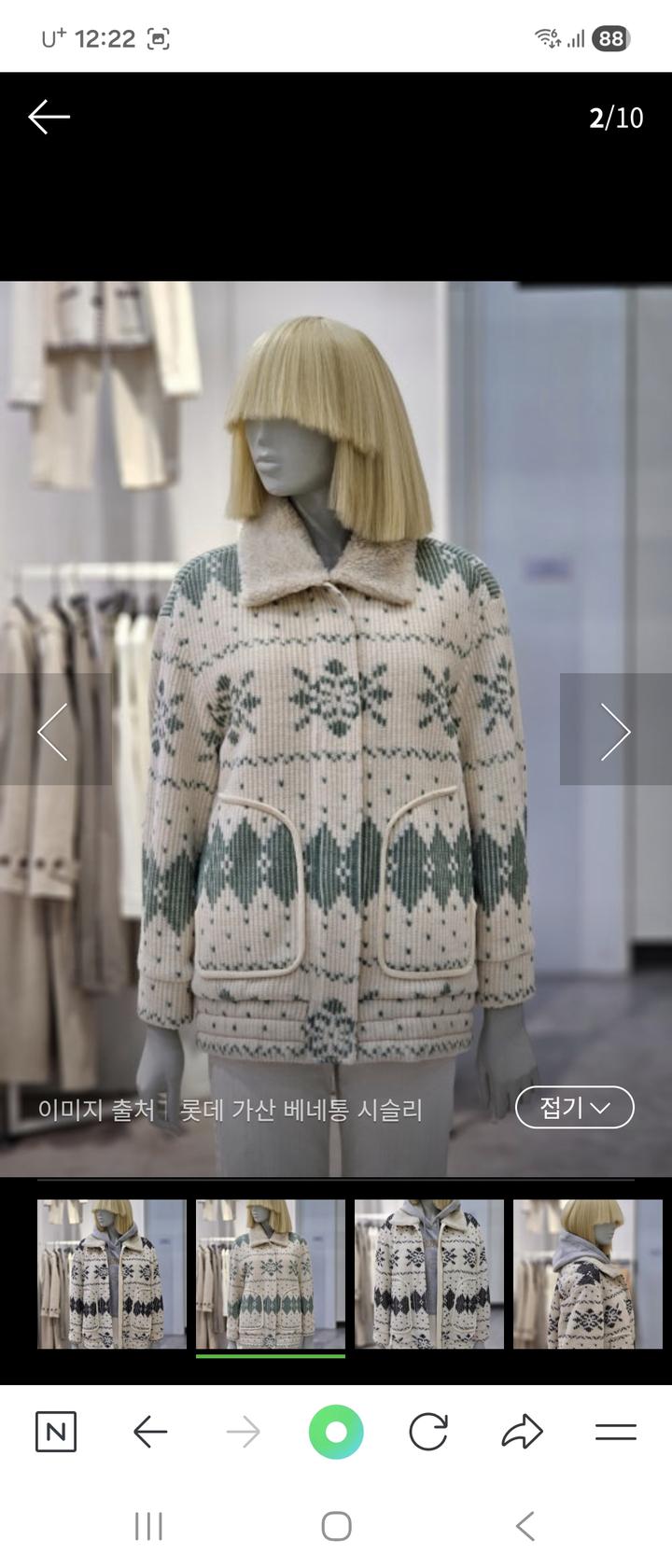View the third thumbnail with open jacket
The image size is (672, 1568).
429,1274
